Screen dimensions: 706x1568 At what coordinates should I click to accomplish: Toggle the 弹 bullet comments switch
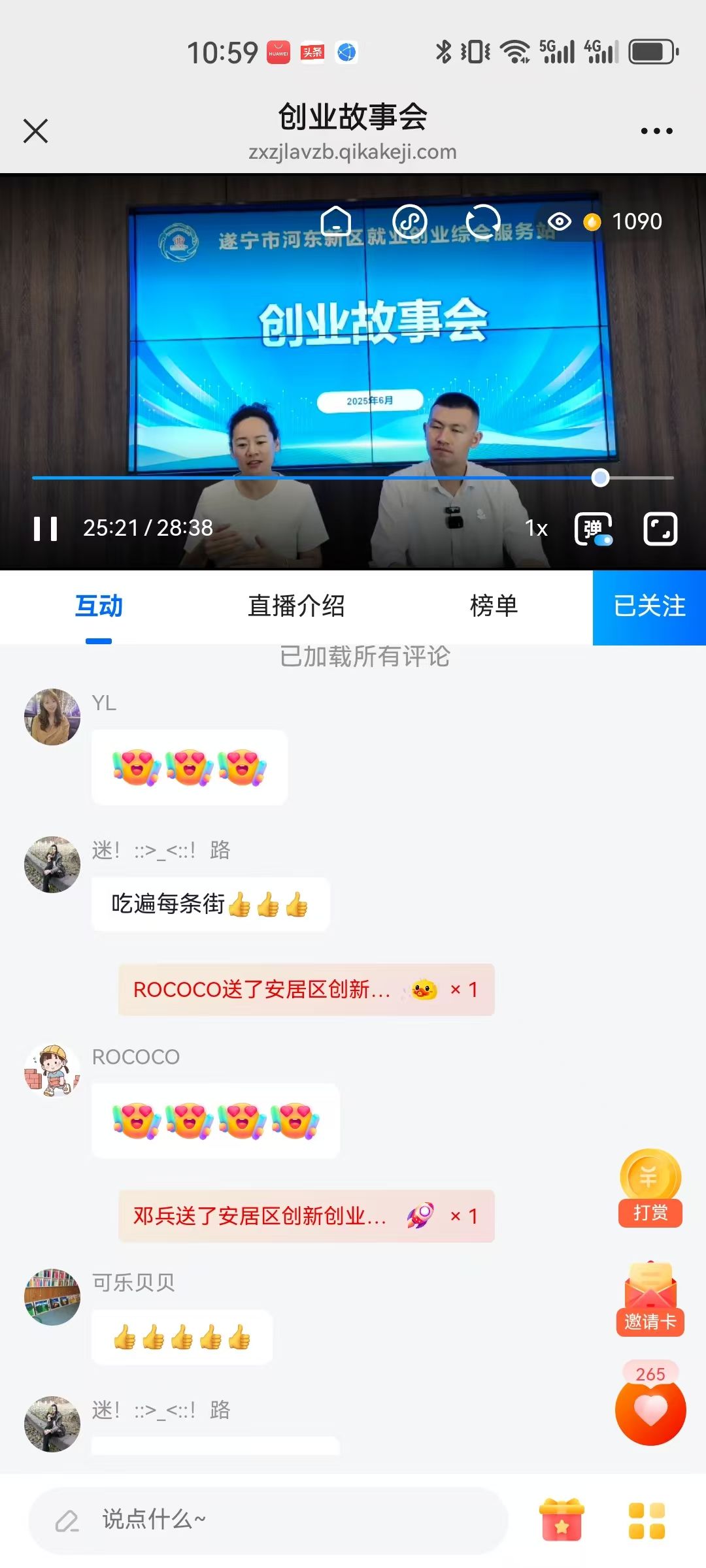click(x=594, y=529)
